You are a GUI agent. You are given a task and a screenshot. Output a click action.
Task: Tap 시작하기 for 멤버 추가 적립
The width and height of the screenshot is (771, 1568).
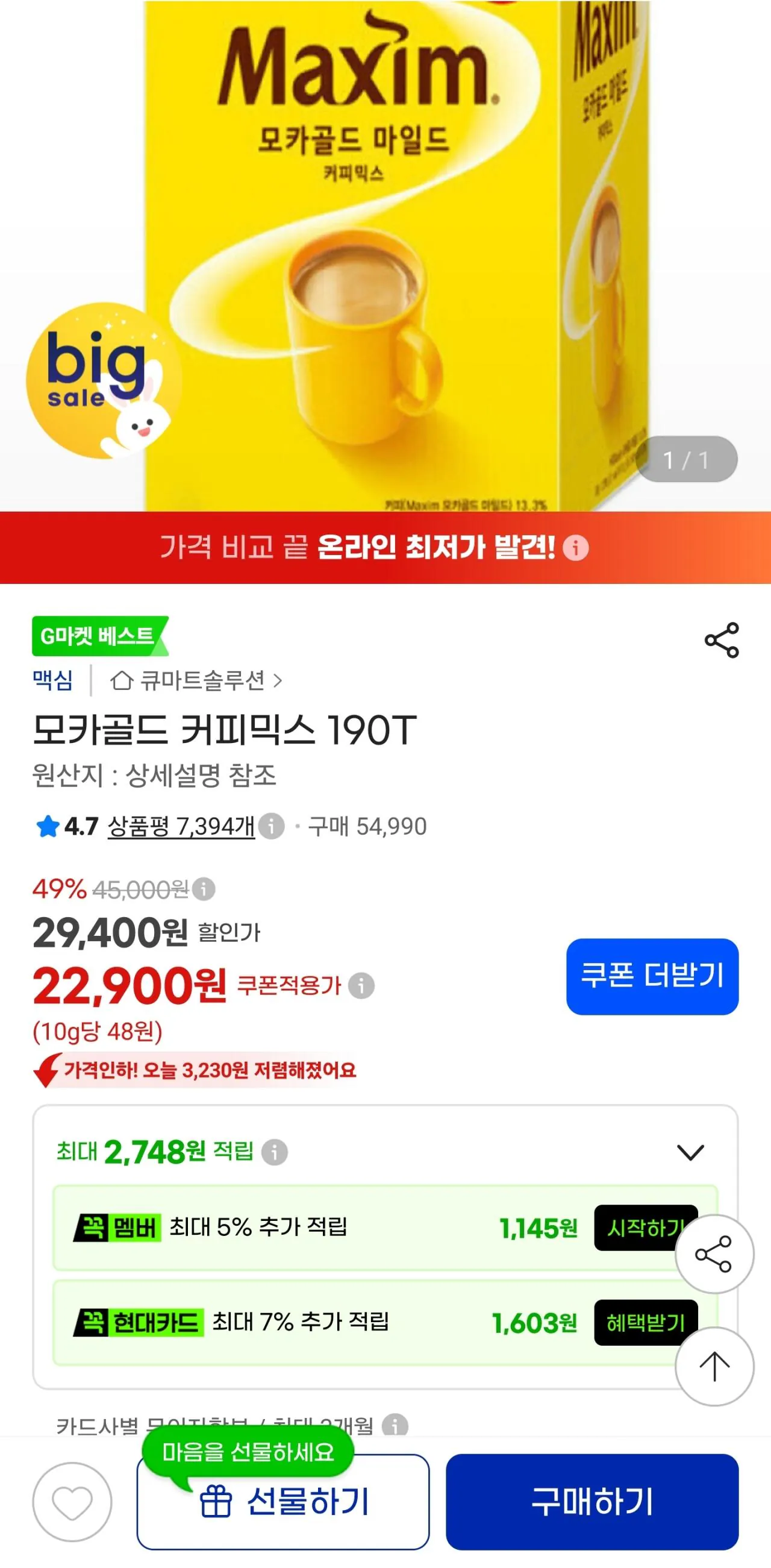pyautogui.click(x=645, y=1227)
